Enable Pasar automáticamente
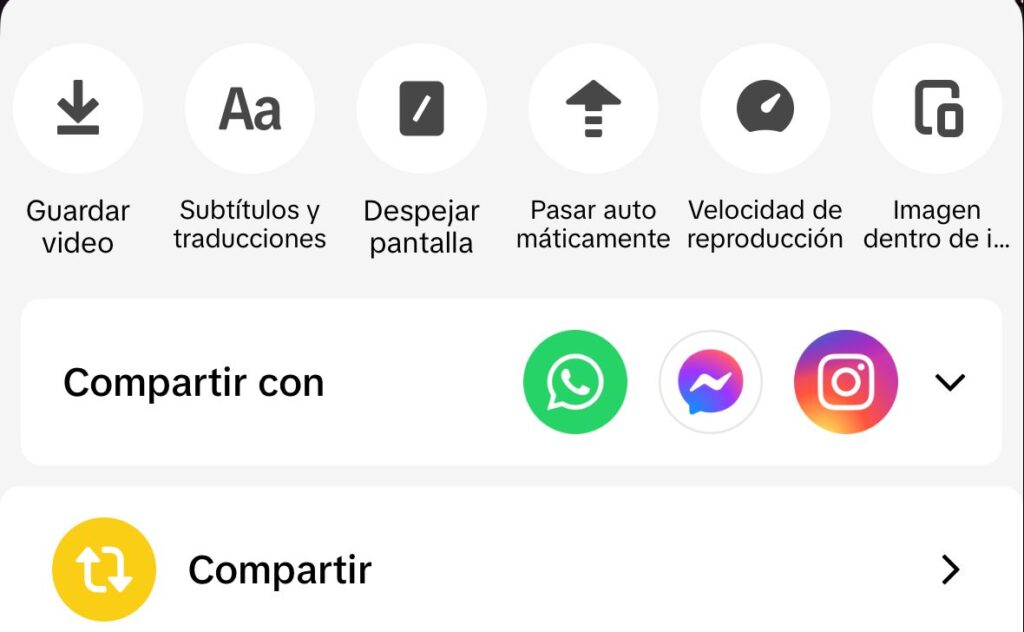 point(593,109)
